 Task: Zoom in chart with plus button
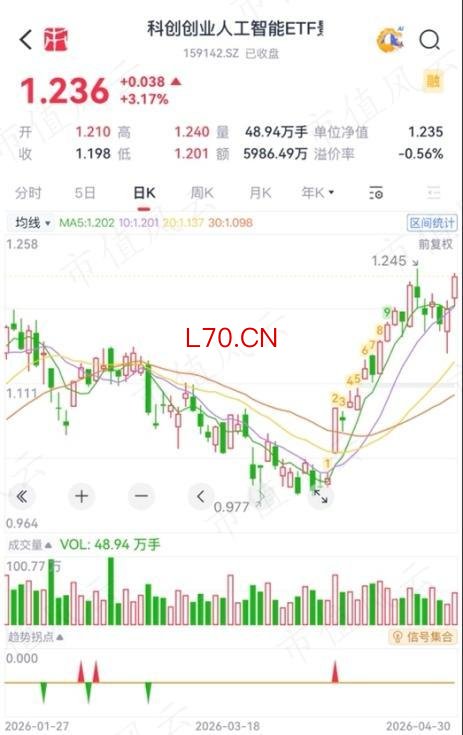coord(82,496)
